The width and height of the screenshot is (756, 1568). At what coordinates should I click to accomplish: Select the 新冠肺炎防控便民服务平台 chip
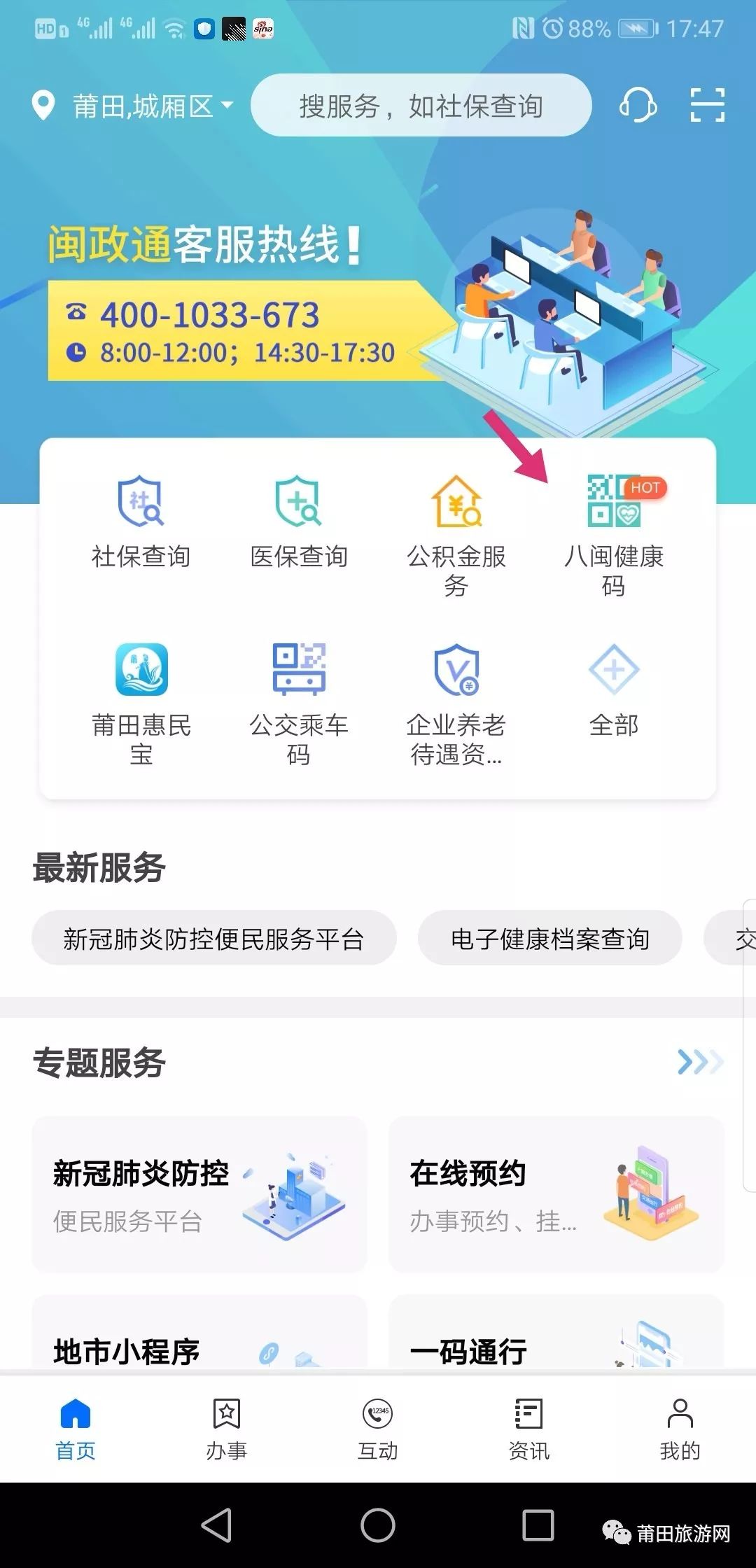click(x=213, y=939)
